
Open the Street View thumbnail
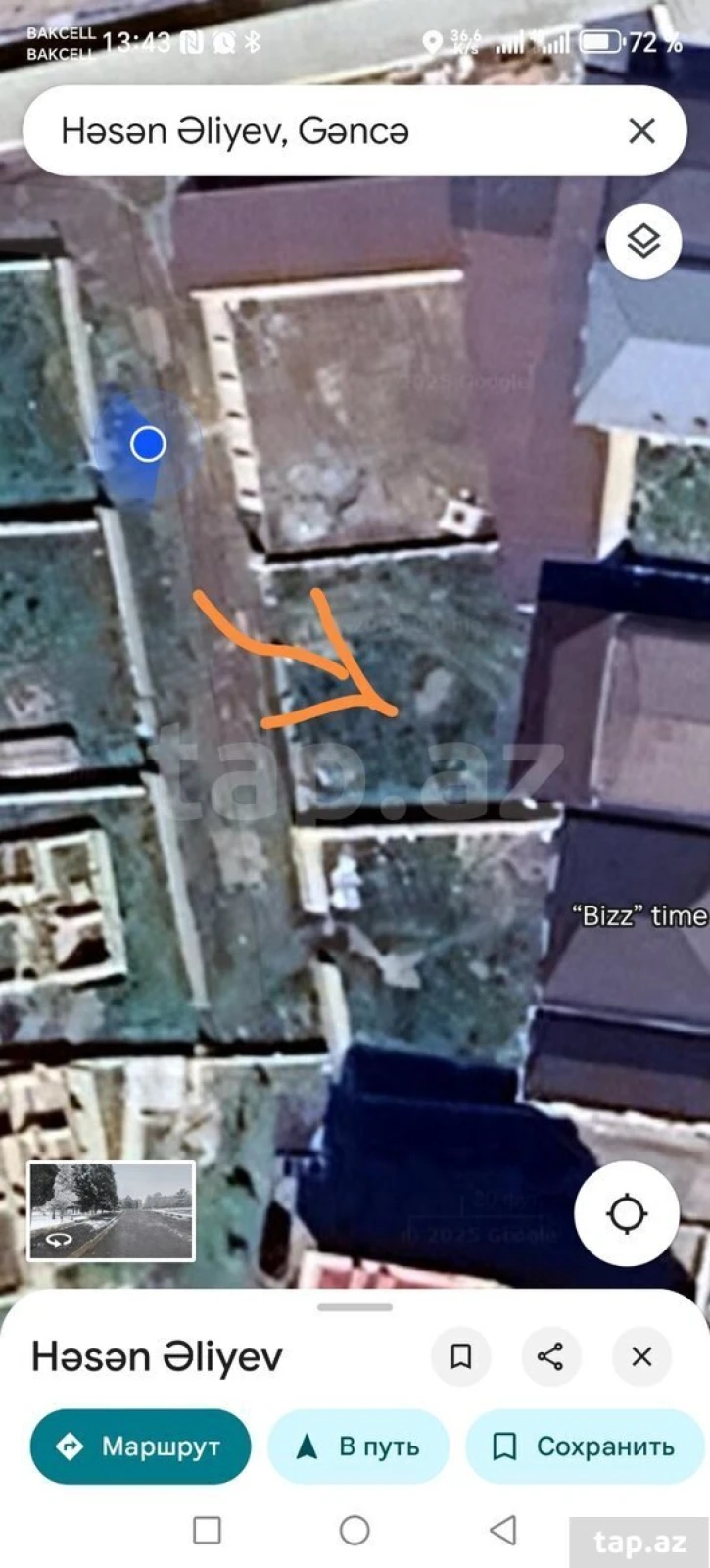[112, 1211]
